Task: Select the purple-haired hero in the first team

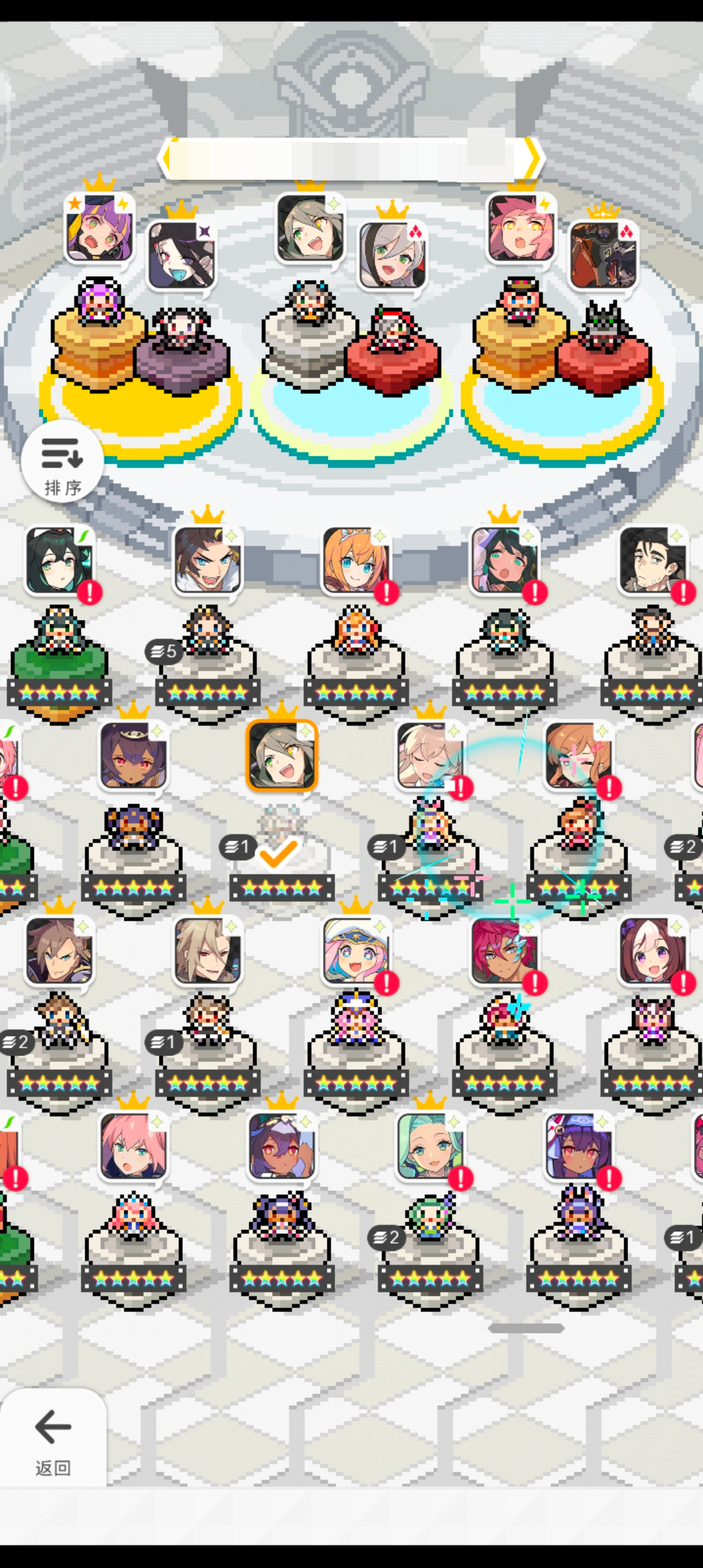Action: (100, 229)
